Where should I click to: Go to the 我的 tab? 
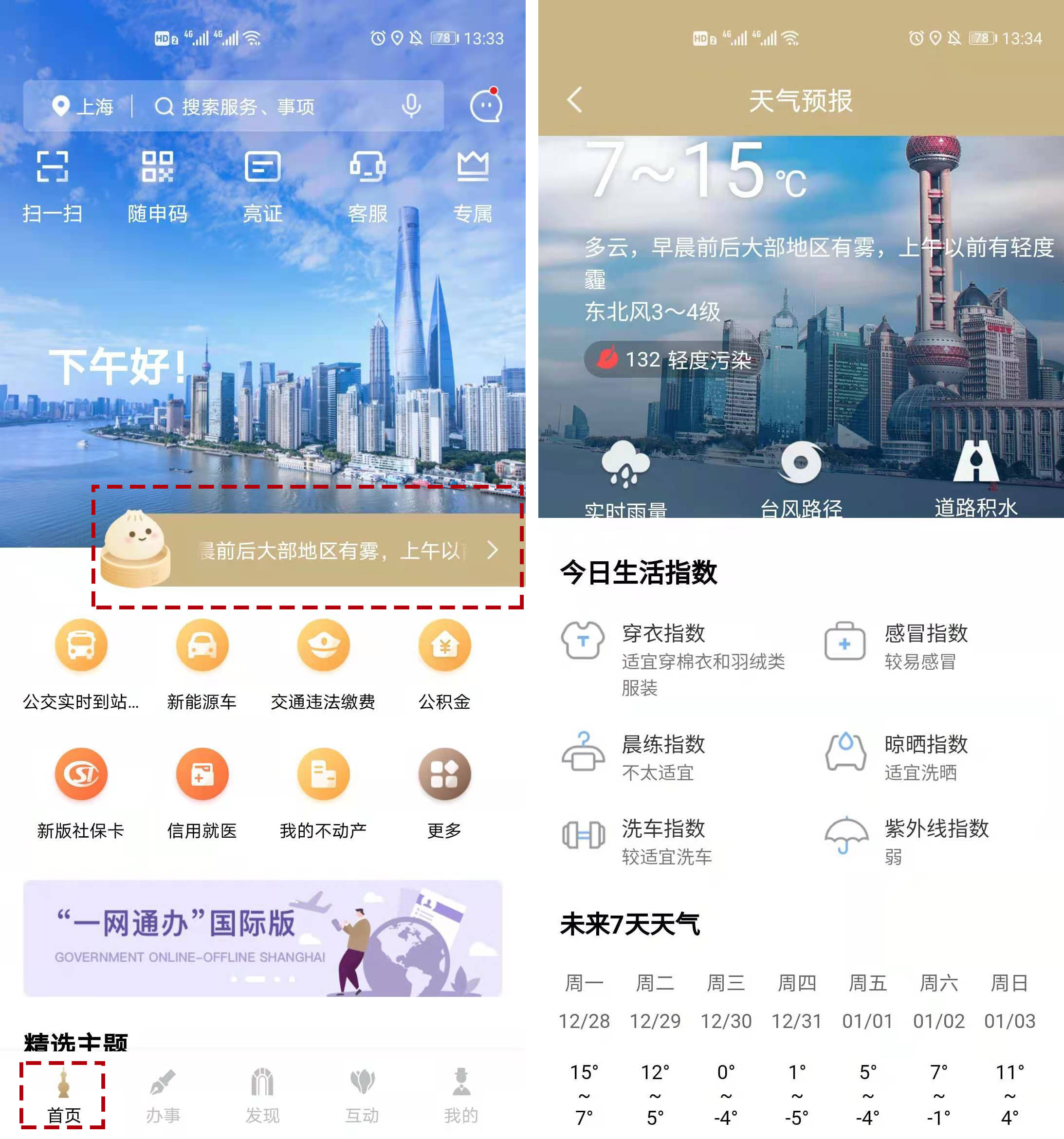point(460,1095)
